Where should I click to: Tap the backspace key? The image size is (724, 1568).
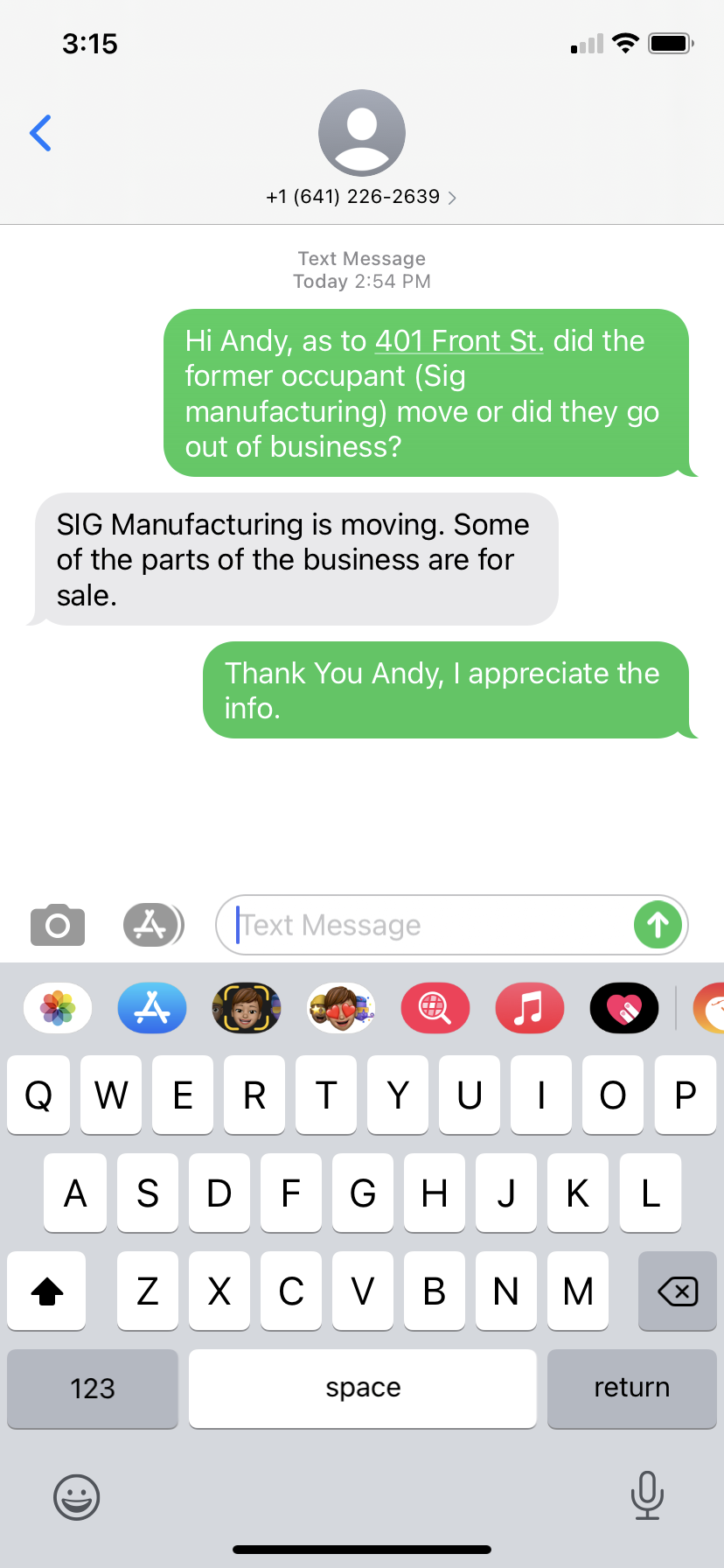pyautogui.click(x=677, y=1291)
